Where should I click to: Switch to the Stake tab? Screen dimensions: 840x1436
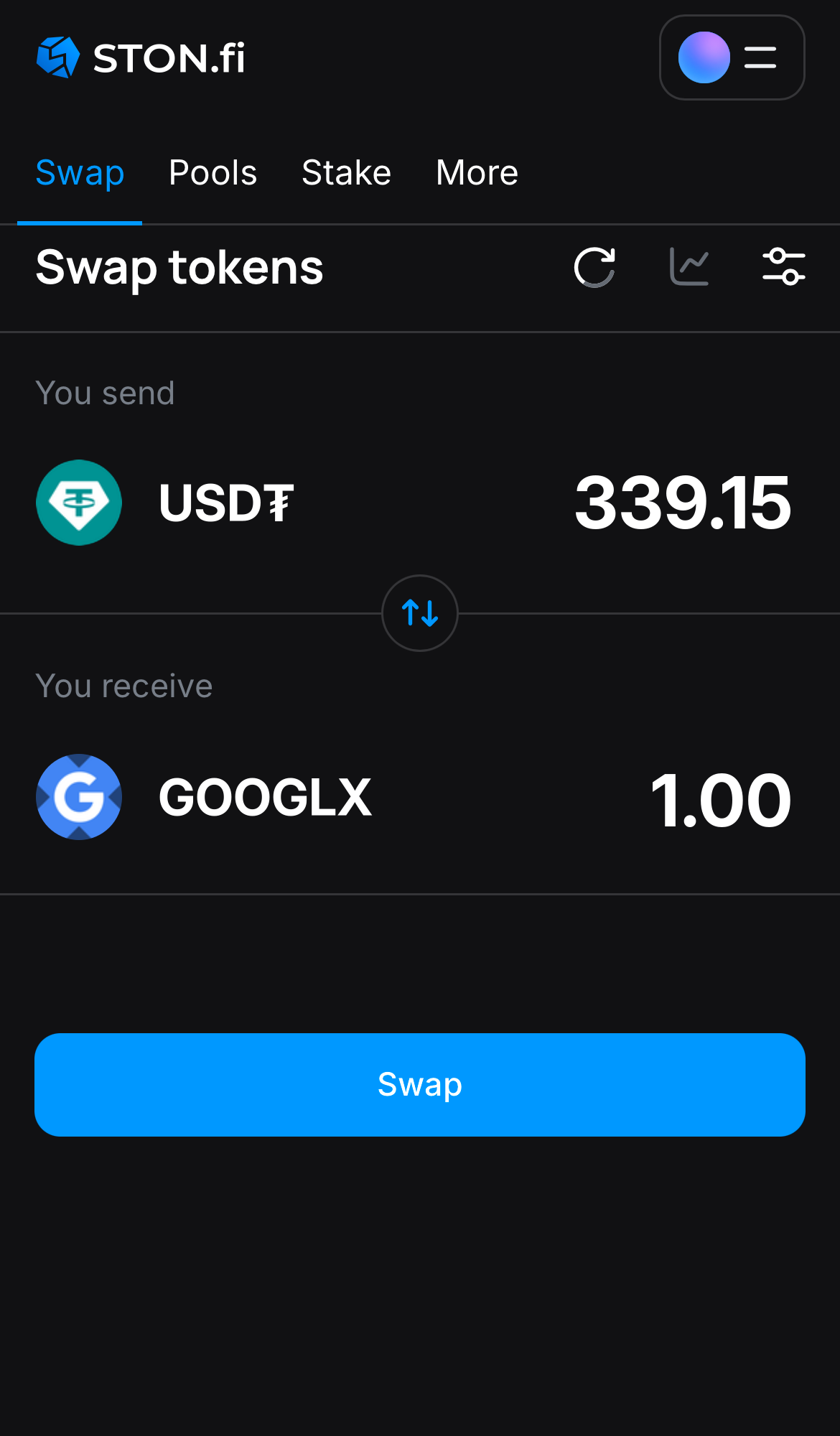click(345, 172)
